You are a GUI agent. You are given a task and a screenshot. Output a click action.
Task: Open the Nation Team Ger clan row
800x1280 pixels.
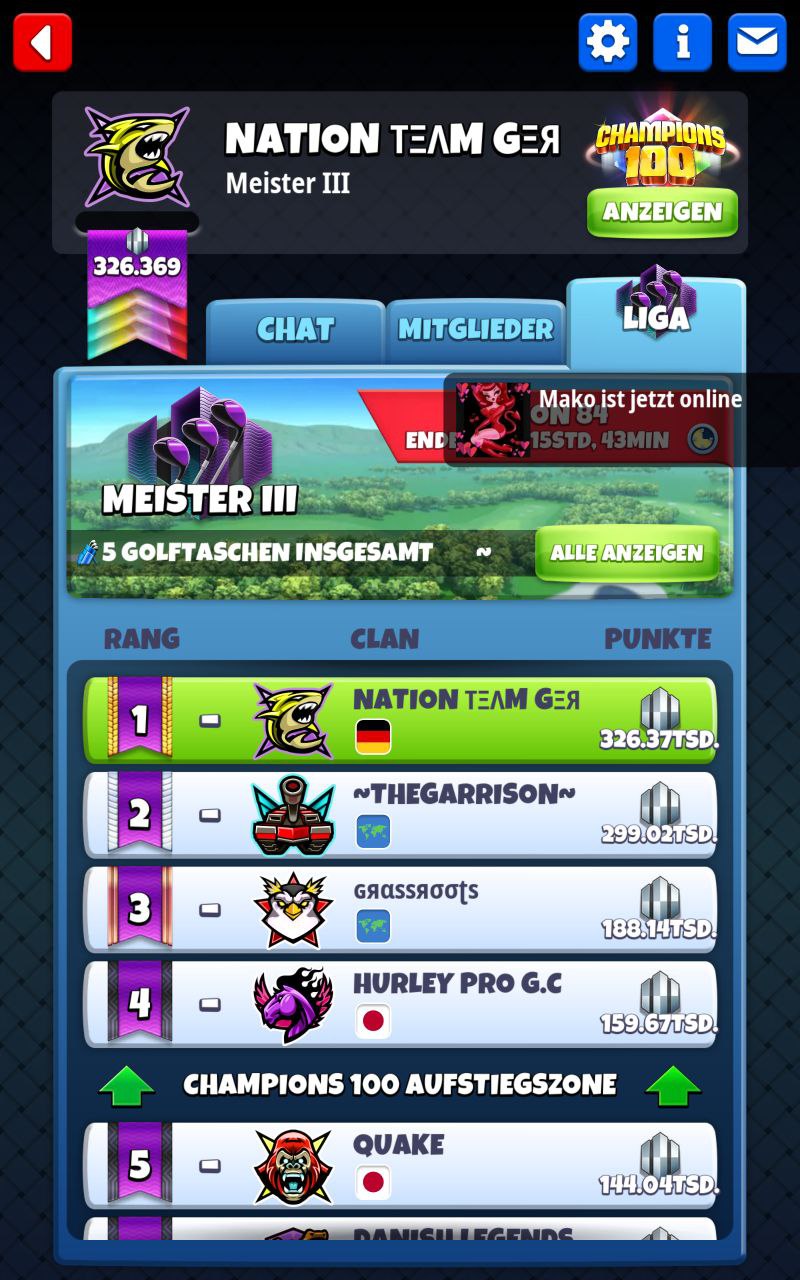(x=400, y=720)
